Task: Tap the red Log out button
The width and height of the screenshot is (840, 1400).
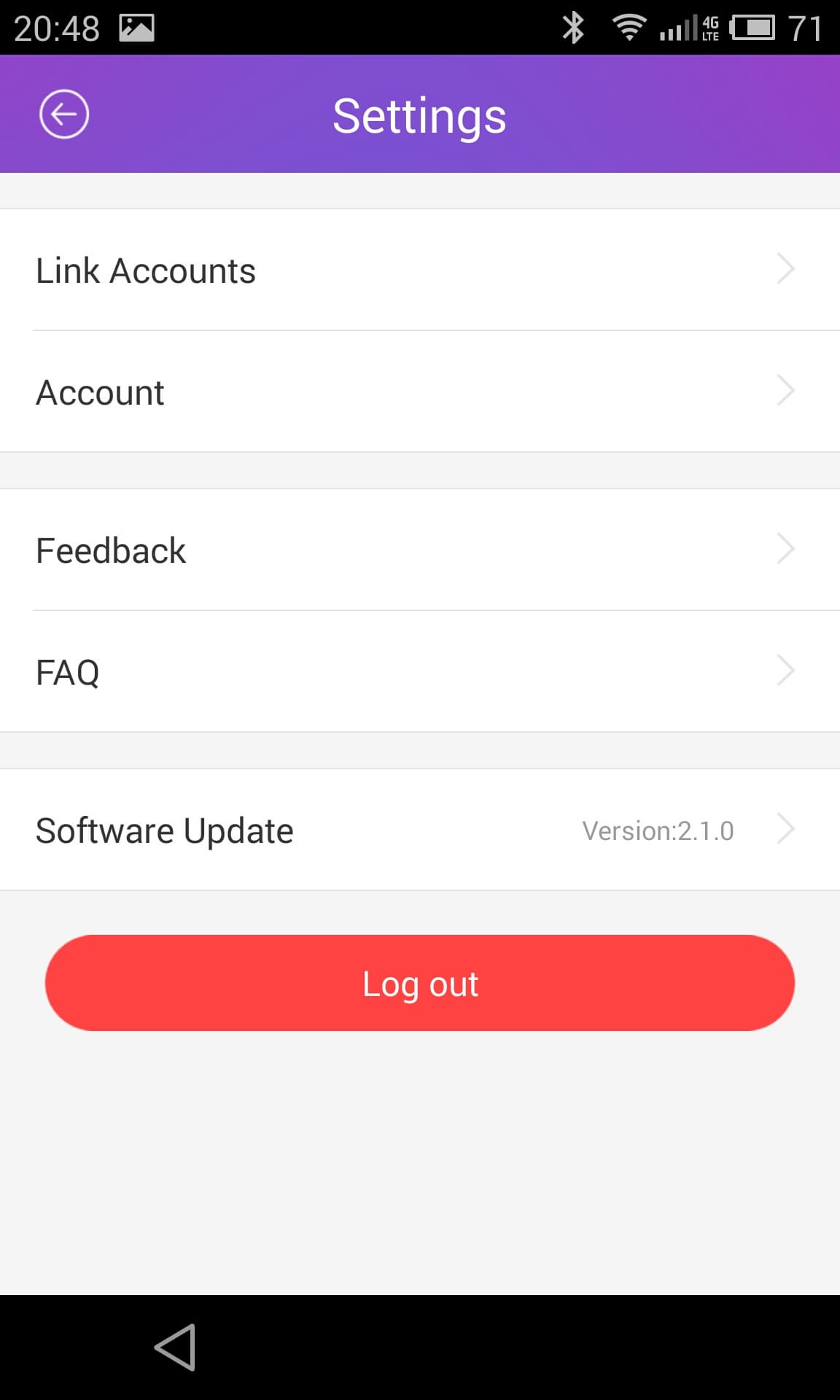Action: point(420,983)
